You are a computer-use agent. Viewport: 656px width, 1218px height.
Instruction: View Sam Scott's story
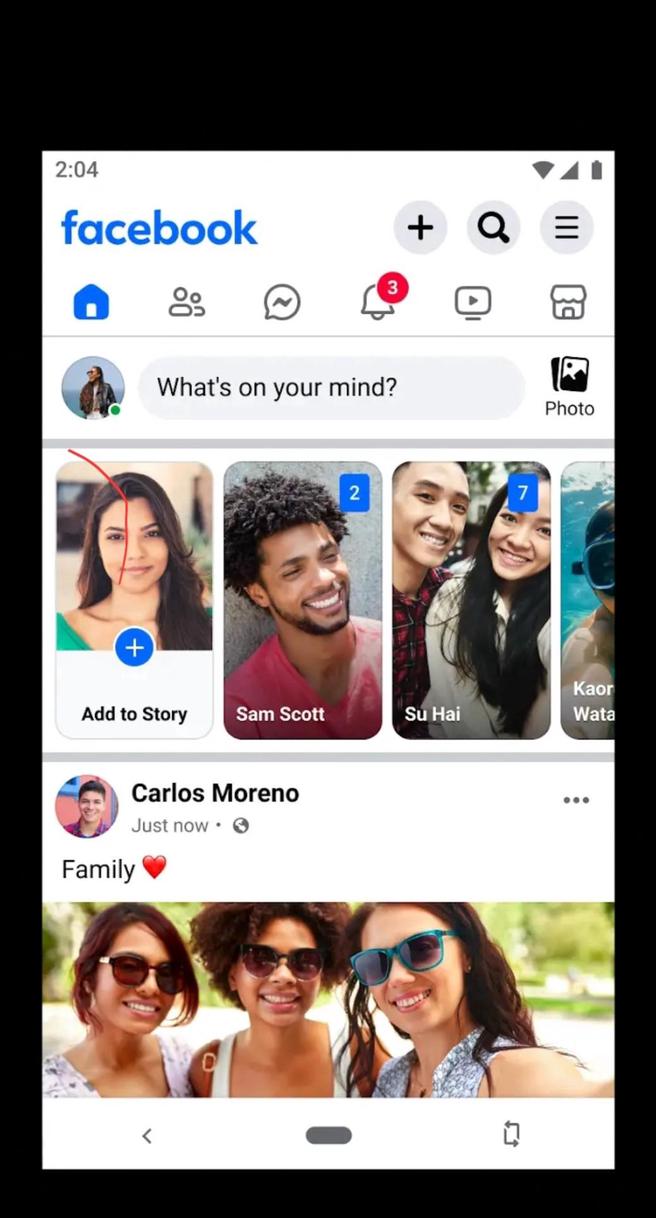coord(303,600)
